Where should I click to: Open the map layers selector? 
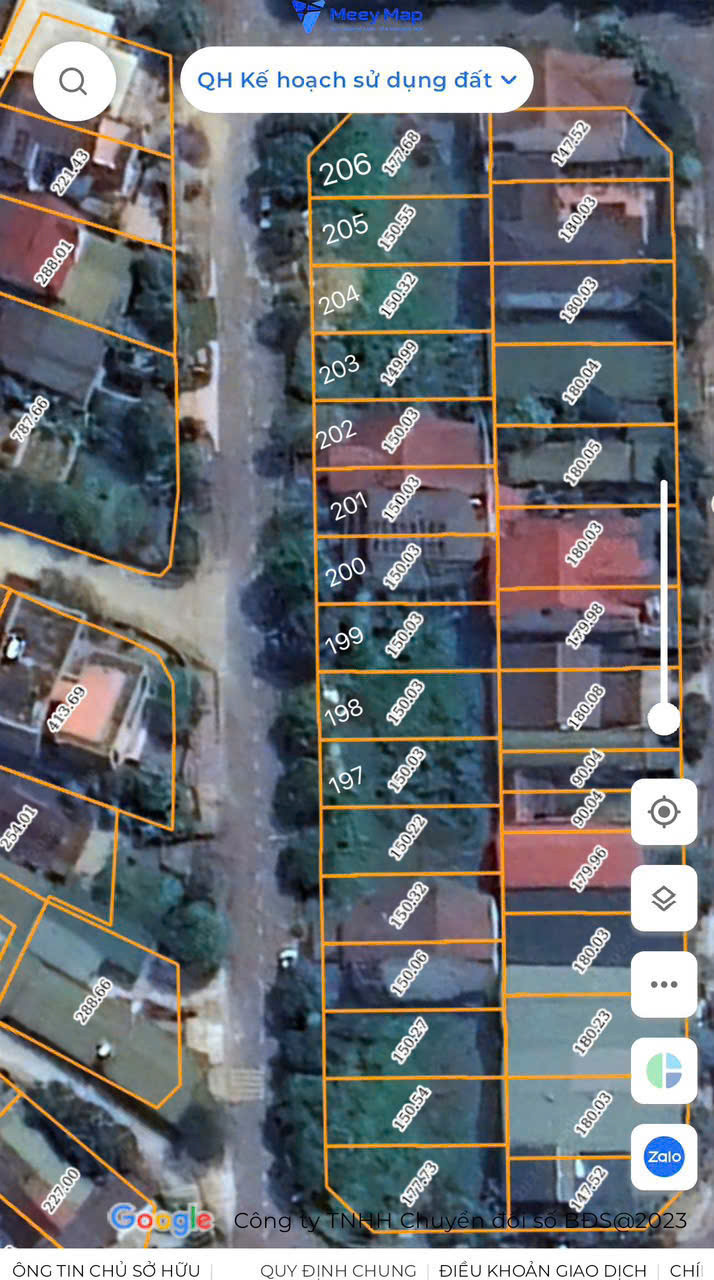click(664, 899)
